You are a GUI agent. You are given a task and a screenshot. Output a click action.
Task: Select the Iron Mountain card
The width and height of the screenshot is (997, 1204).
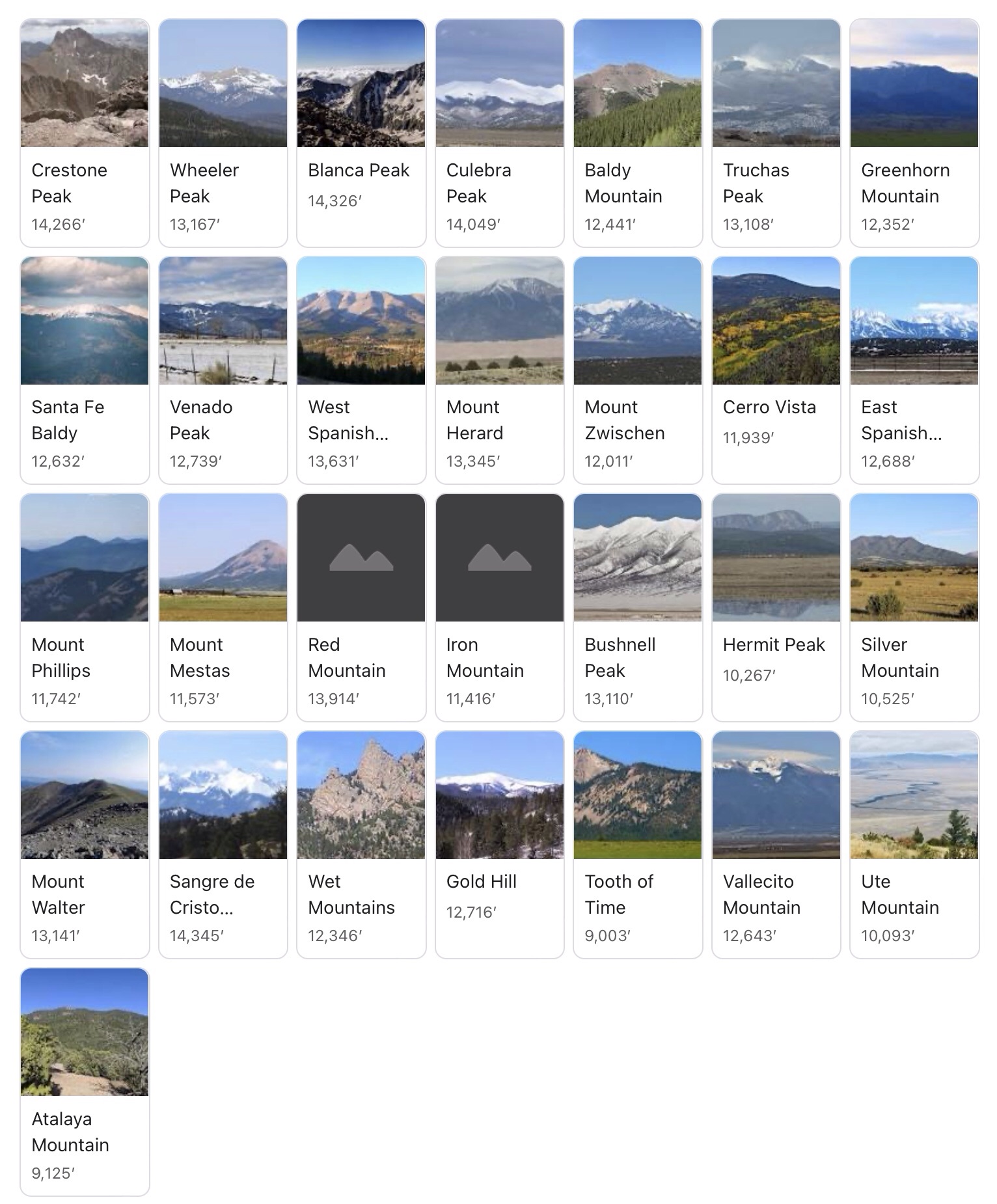coord(499,607)
